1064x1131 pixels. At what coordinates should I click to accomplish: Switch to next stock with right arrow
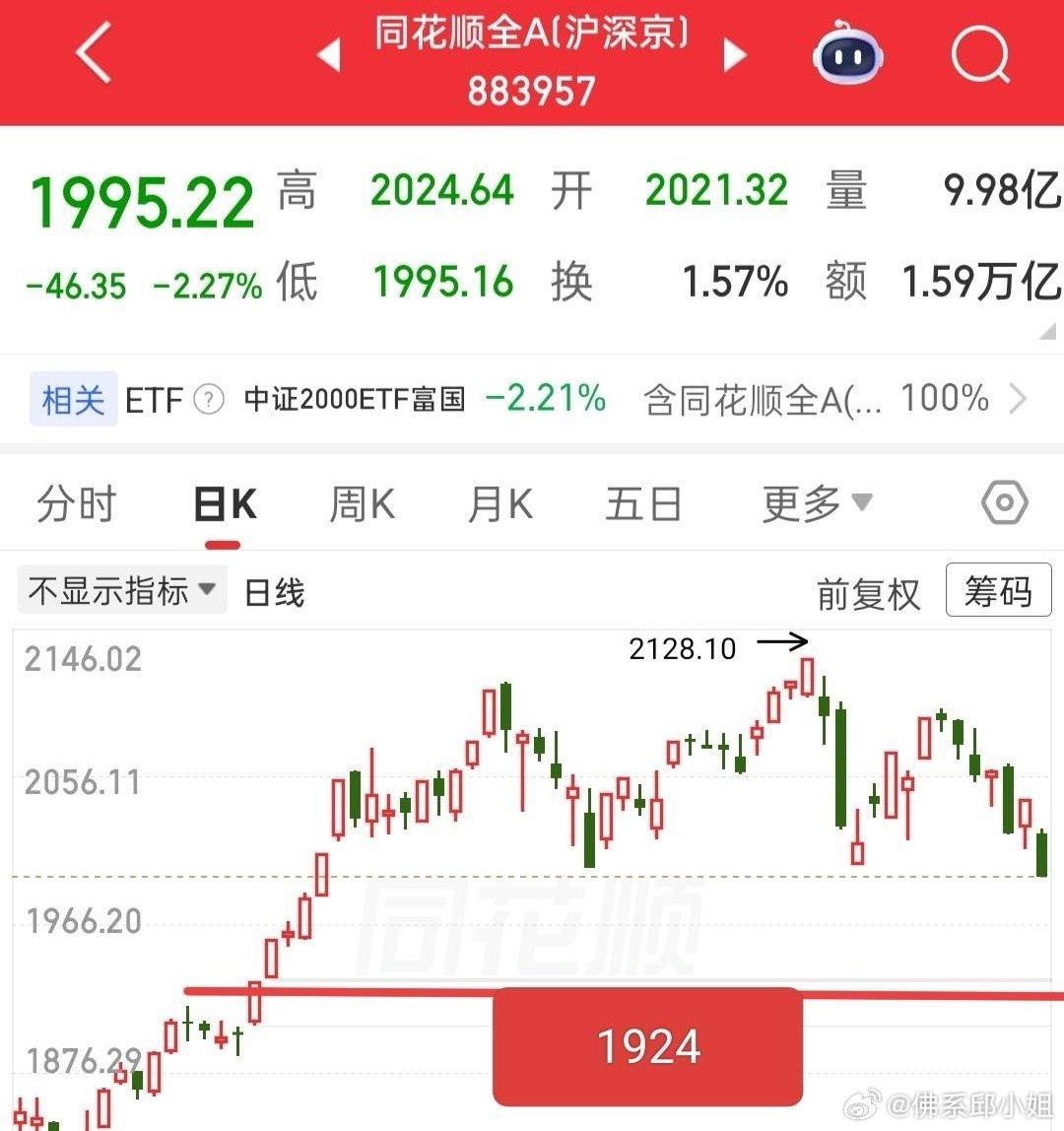click(x=734, y=56)
